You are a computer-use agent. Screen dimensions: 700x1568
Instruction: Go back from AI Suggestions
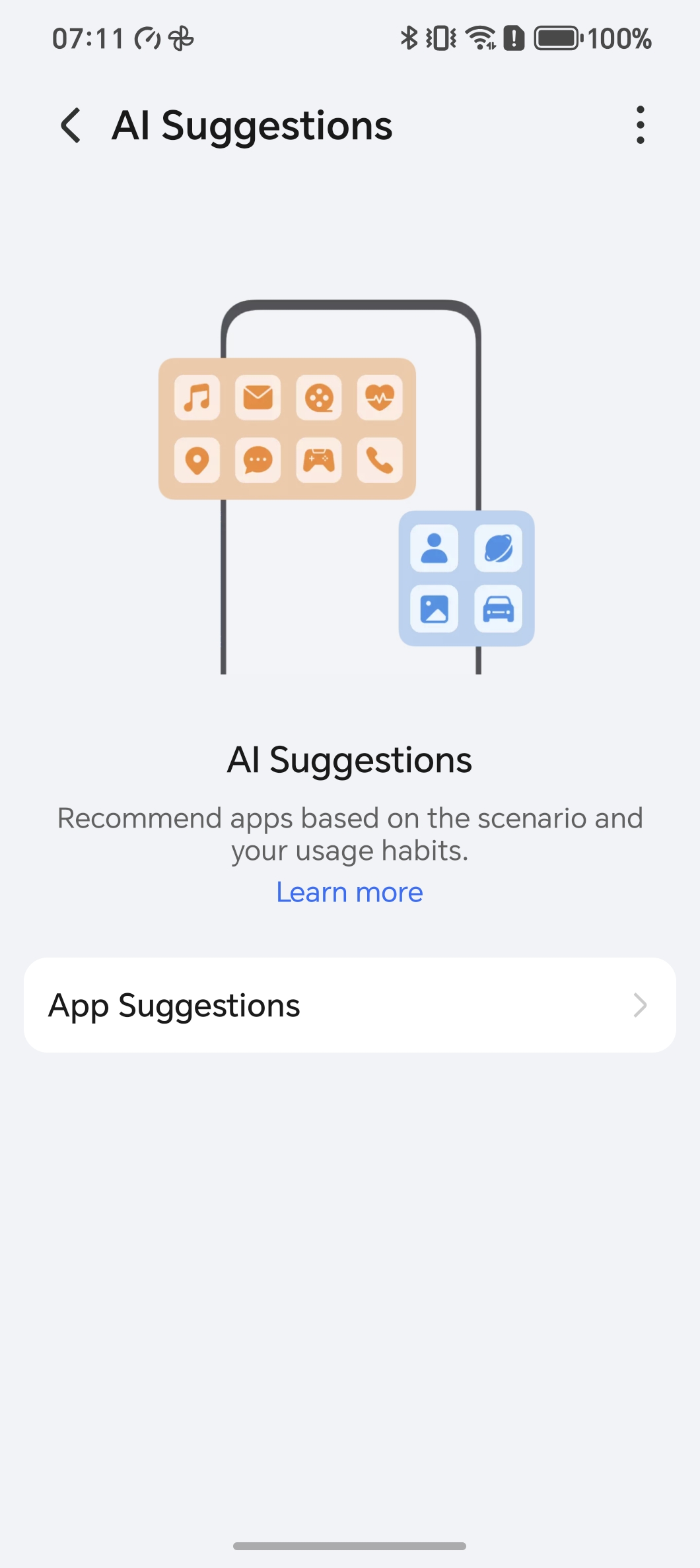coord(71,125)
